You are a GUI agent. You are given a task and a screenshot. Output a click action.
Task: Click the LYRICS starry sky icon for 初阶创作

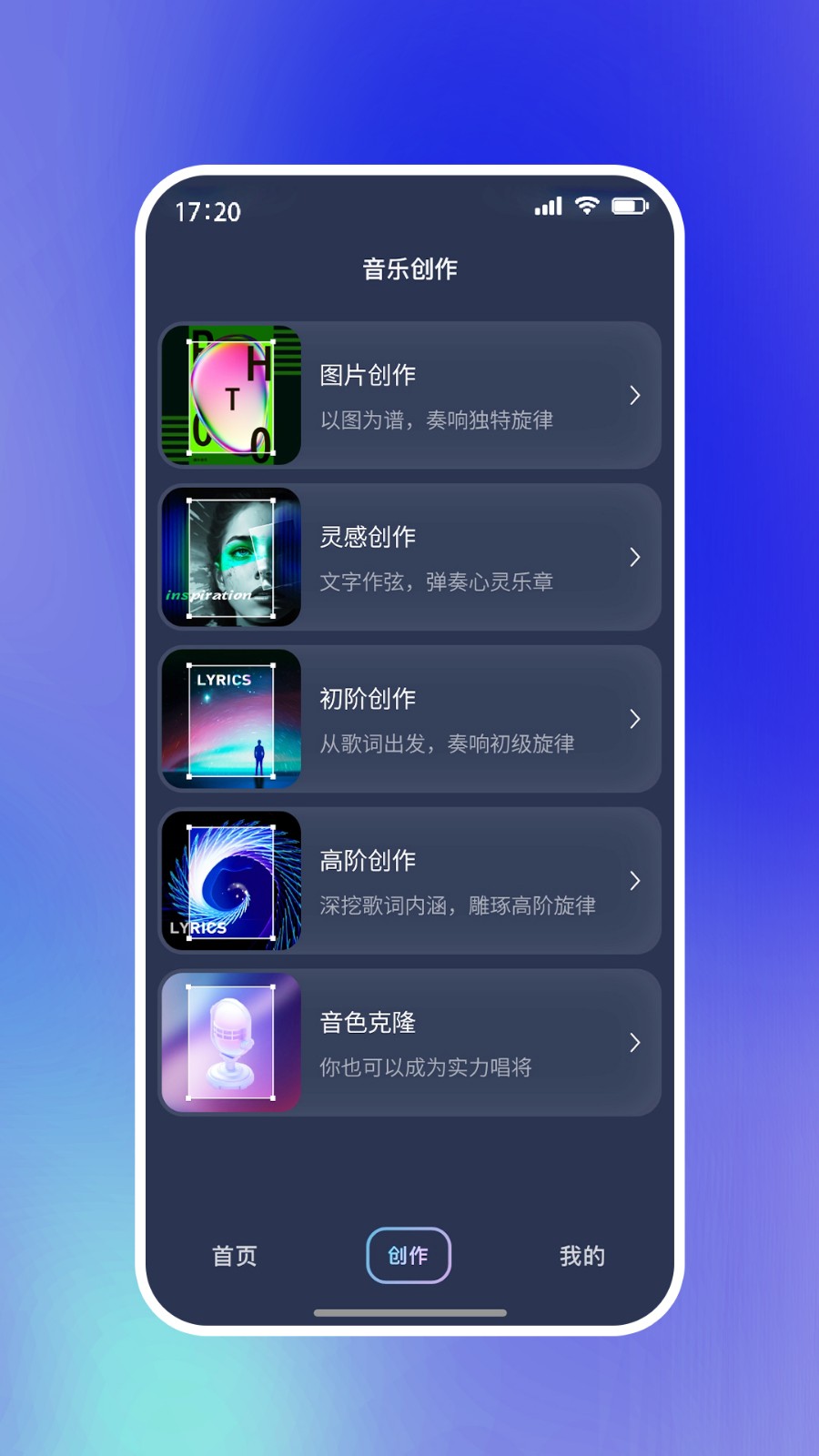click(x=230, y=719)
